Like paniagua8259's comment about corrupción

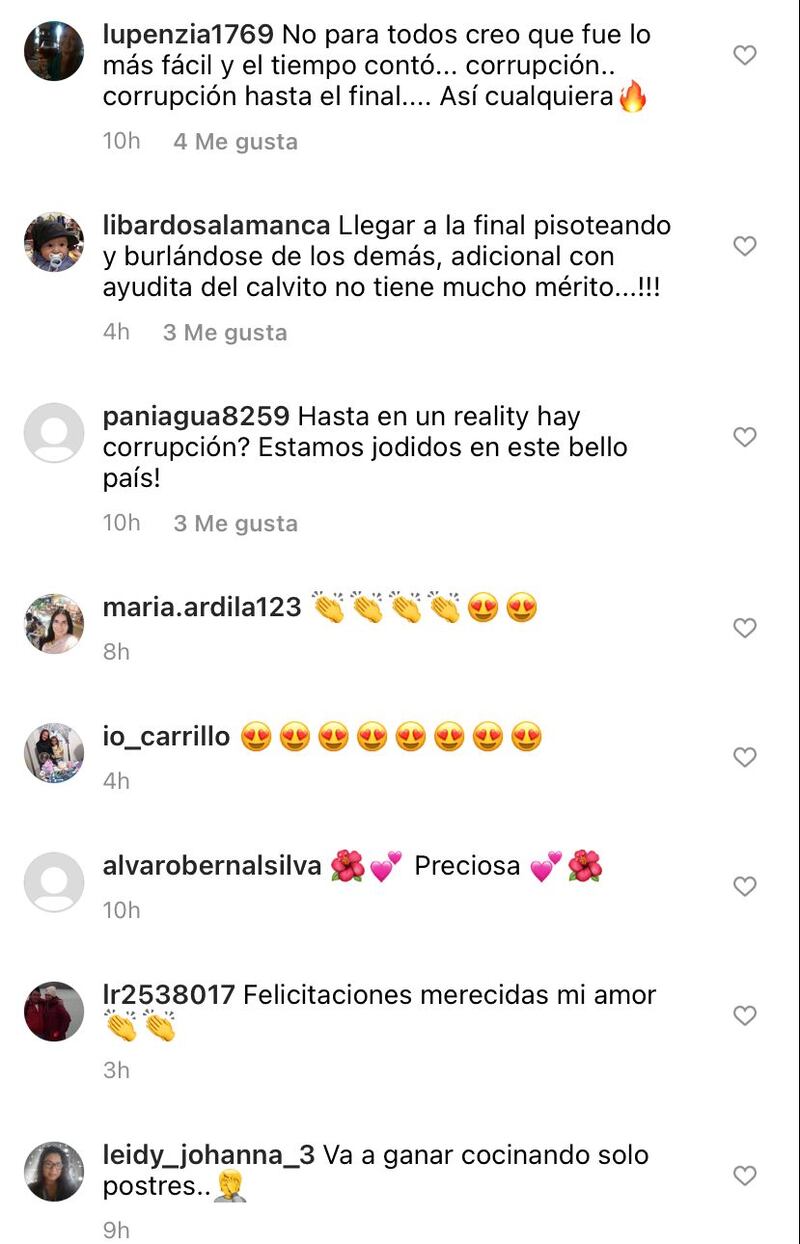(745, 437)
